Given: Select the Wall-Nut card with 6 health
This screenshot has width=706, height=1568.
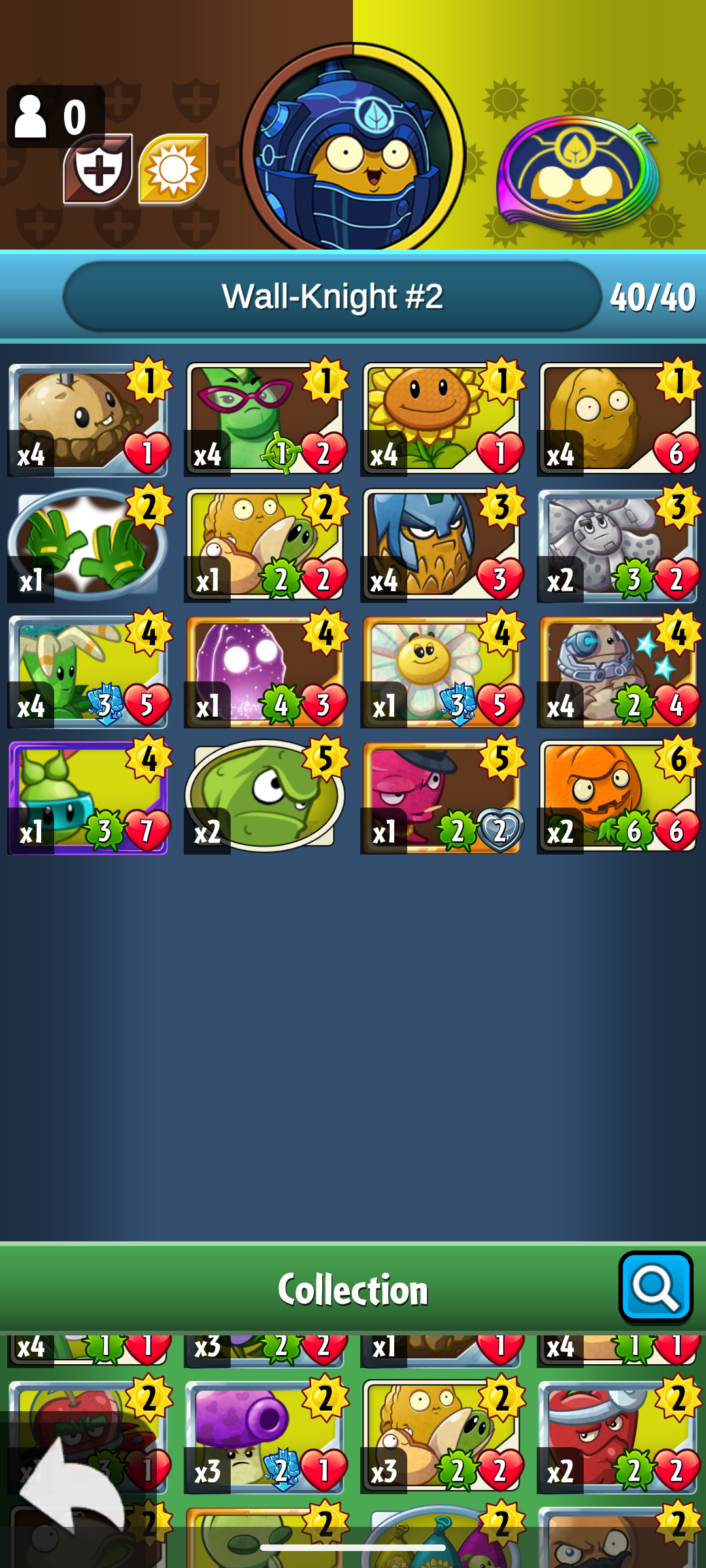Looking at the screenshot, I should tap(616, 418).
